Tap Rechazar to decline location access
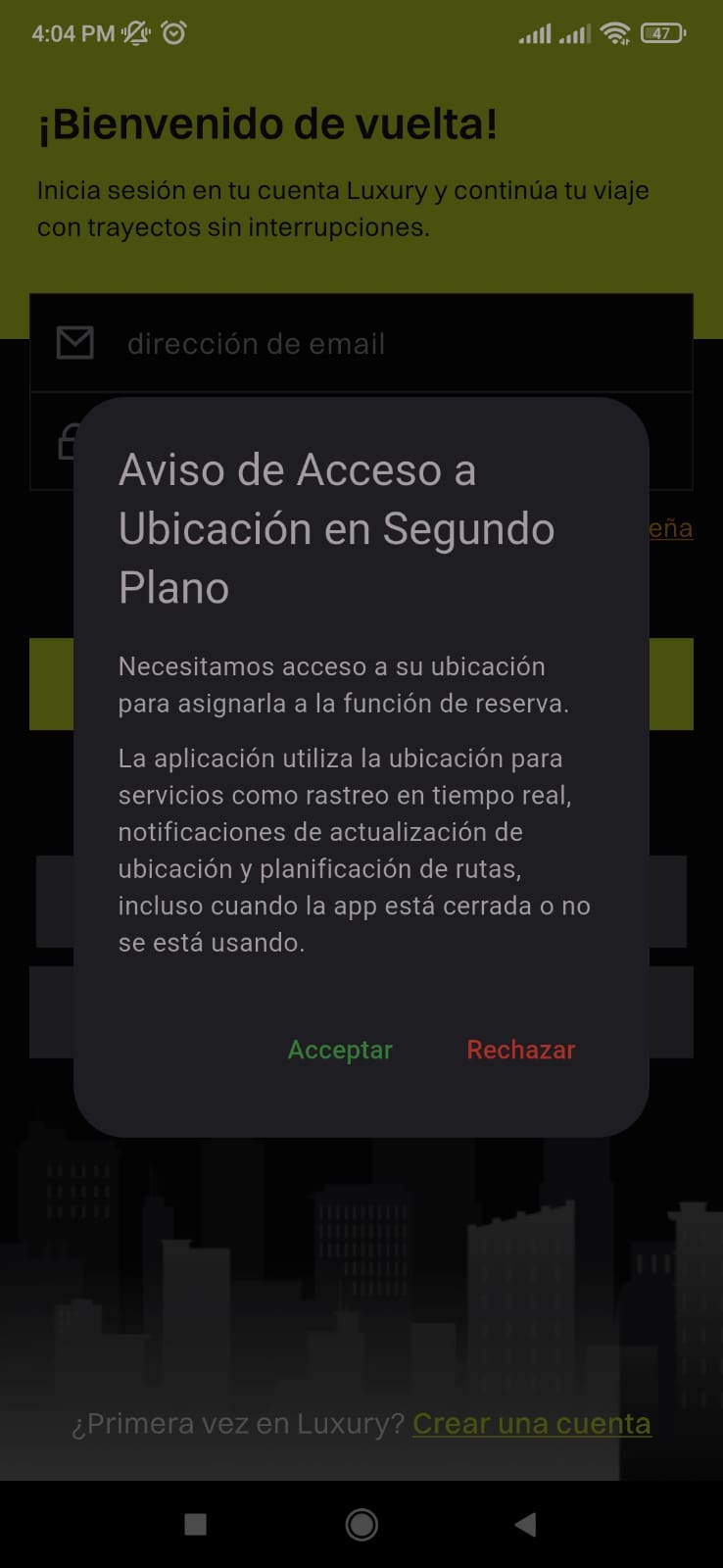Image resolution: width=723 pixels, height=1568 pixels. tap(520, 1050)
